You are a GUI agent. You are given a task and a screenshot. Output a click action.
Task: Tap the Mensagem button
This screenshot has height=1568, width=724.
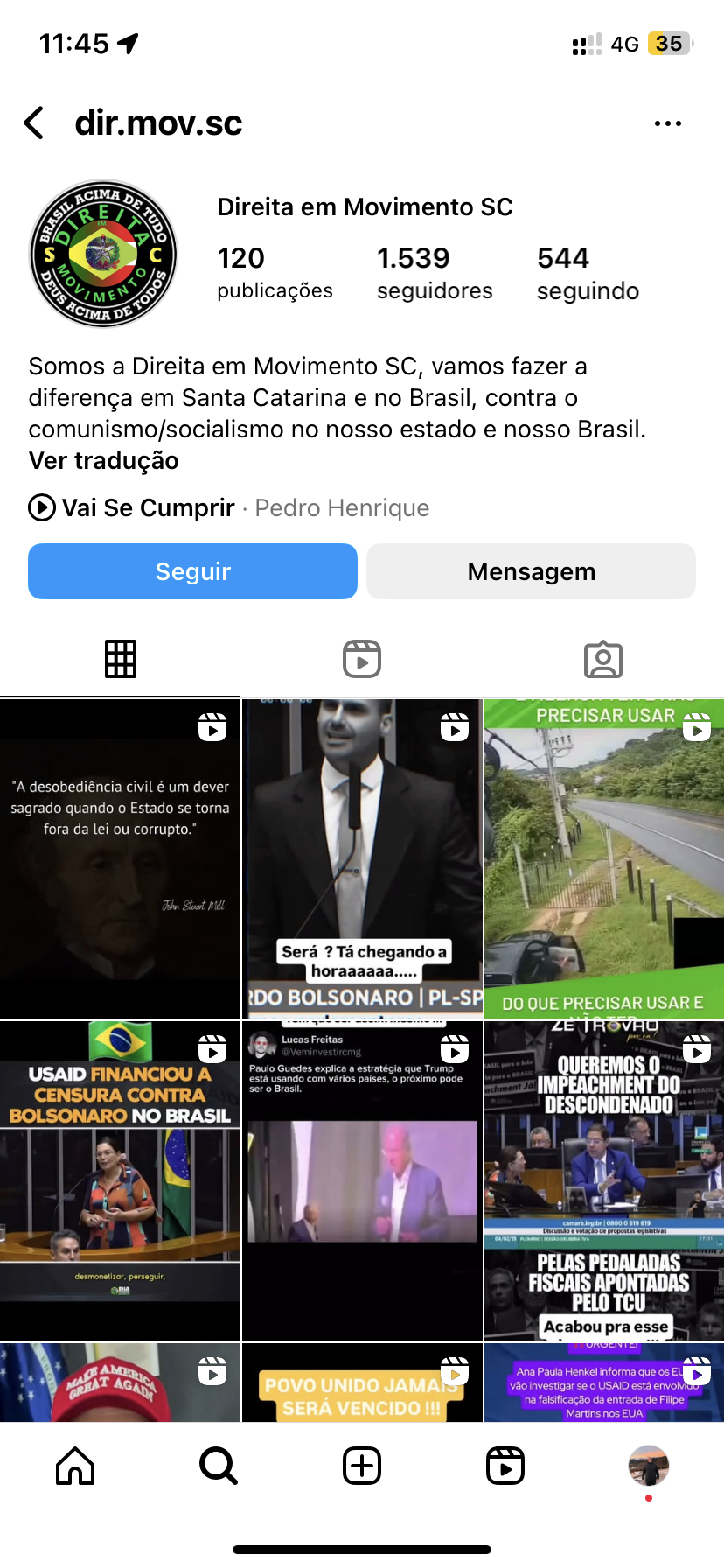click(531, 571)
